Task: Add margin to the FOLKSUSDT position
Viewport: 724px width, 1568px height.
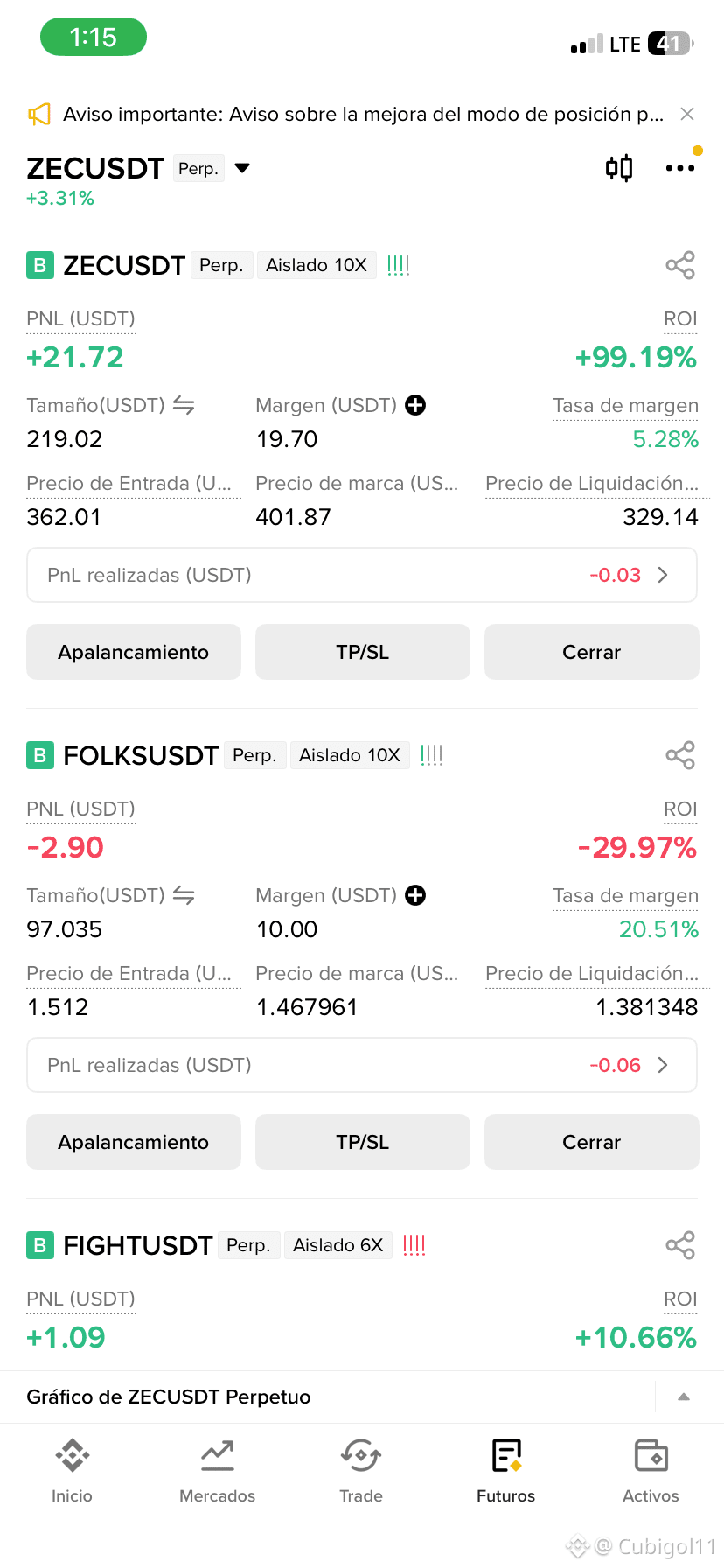Action: (x=415, y=895)
